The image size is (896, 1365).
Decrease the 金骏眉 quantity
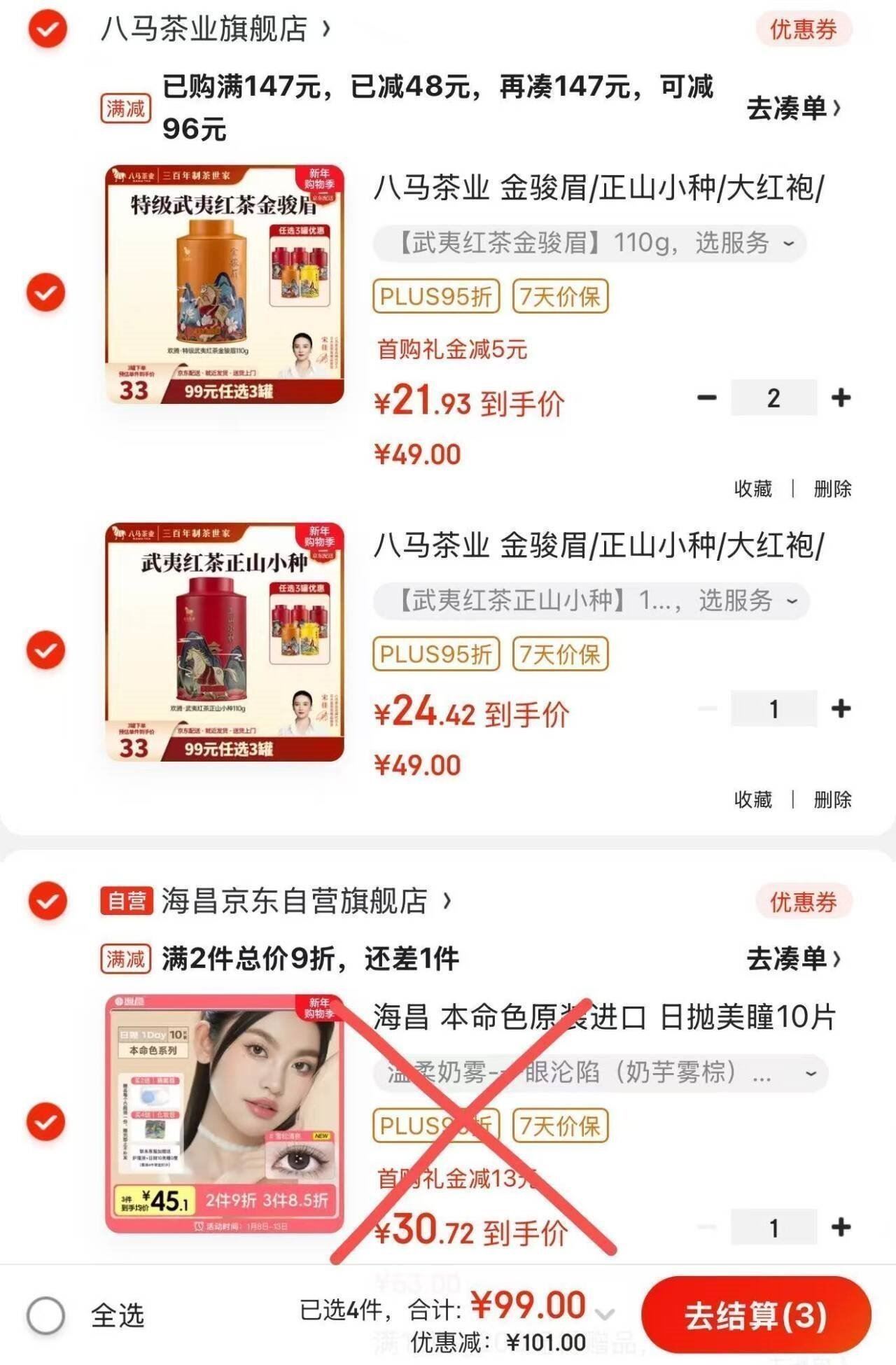(x=707, y=398)
